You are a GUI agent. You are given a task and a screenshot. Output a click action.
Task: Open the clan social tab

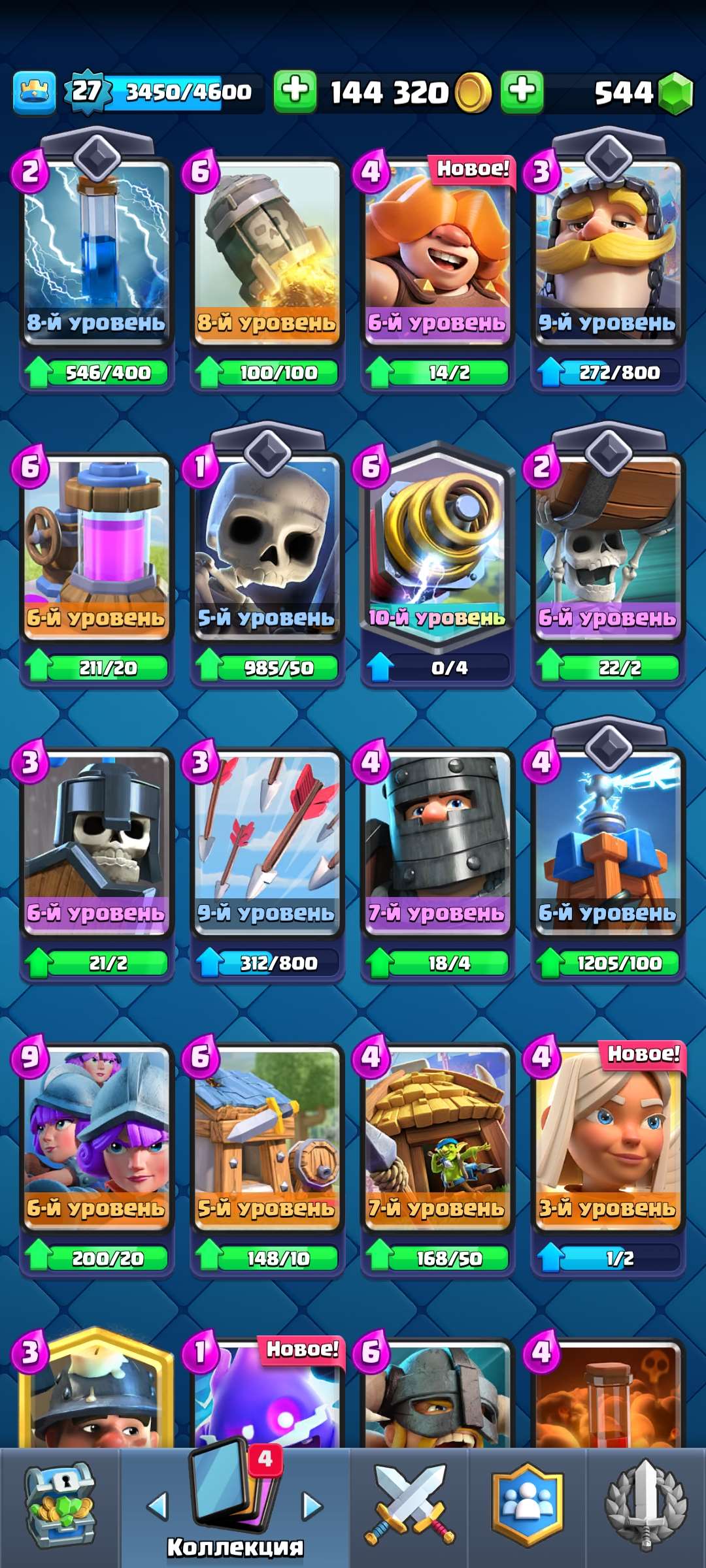(x=527, y=1506)
